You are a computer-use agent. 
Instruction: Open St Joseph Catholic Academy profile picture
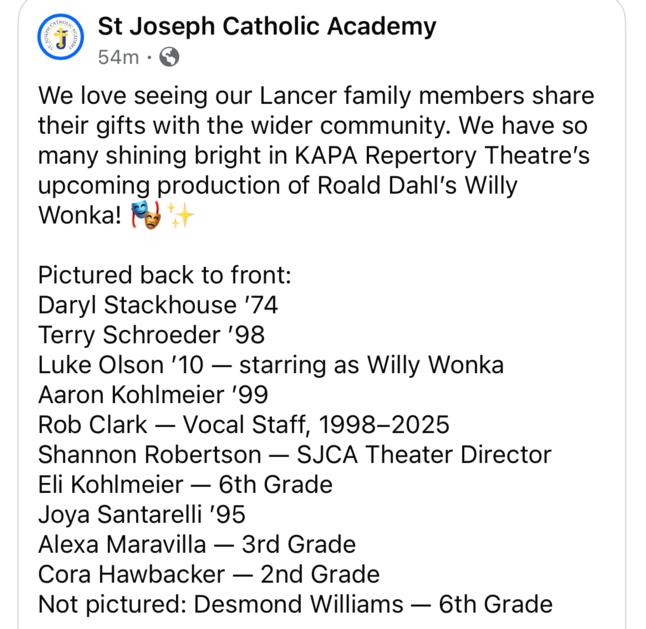click(x=62, y=40)
